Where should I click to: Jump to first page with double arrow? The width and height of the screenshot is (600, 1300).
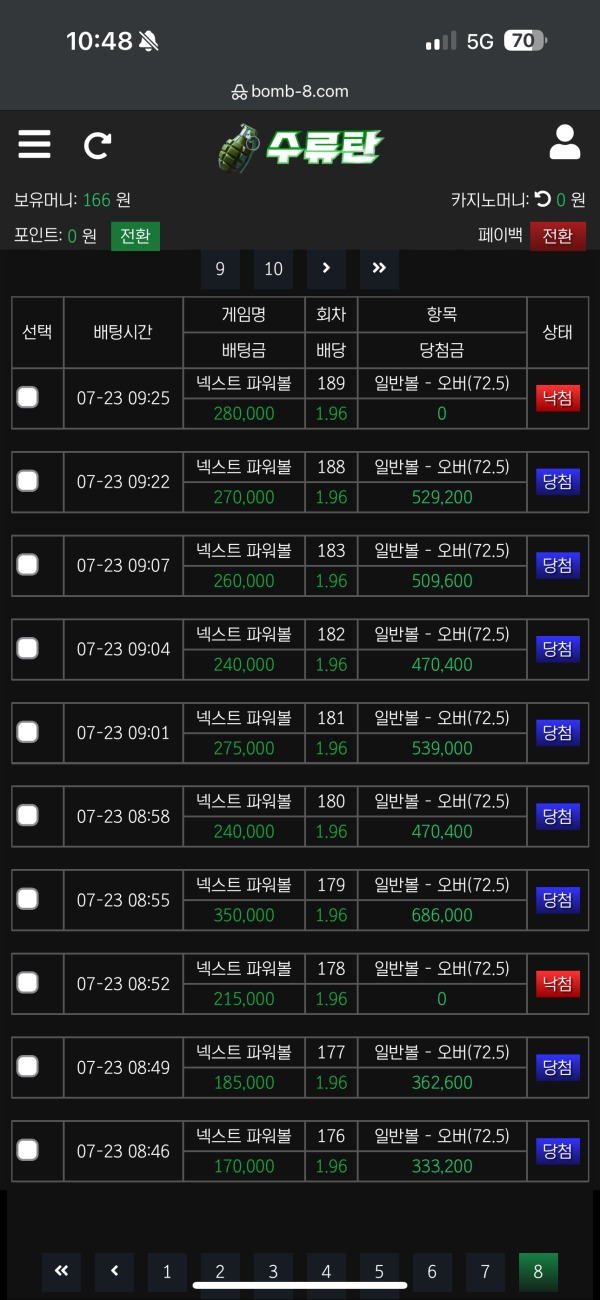tap(61, 1271)
